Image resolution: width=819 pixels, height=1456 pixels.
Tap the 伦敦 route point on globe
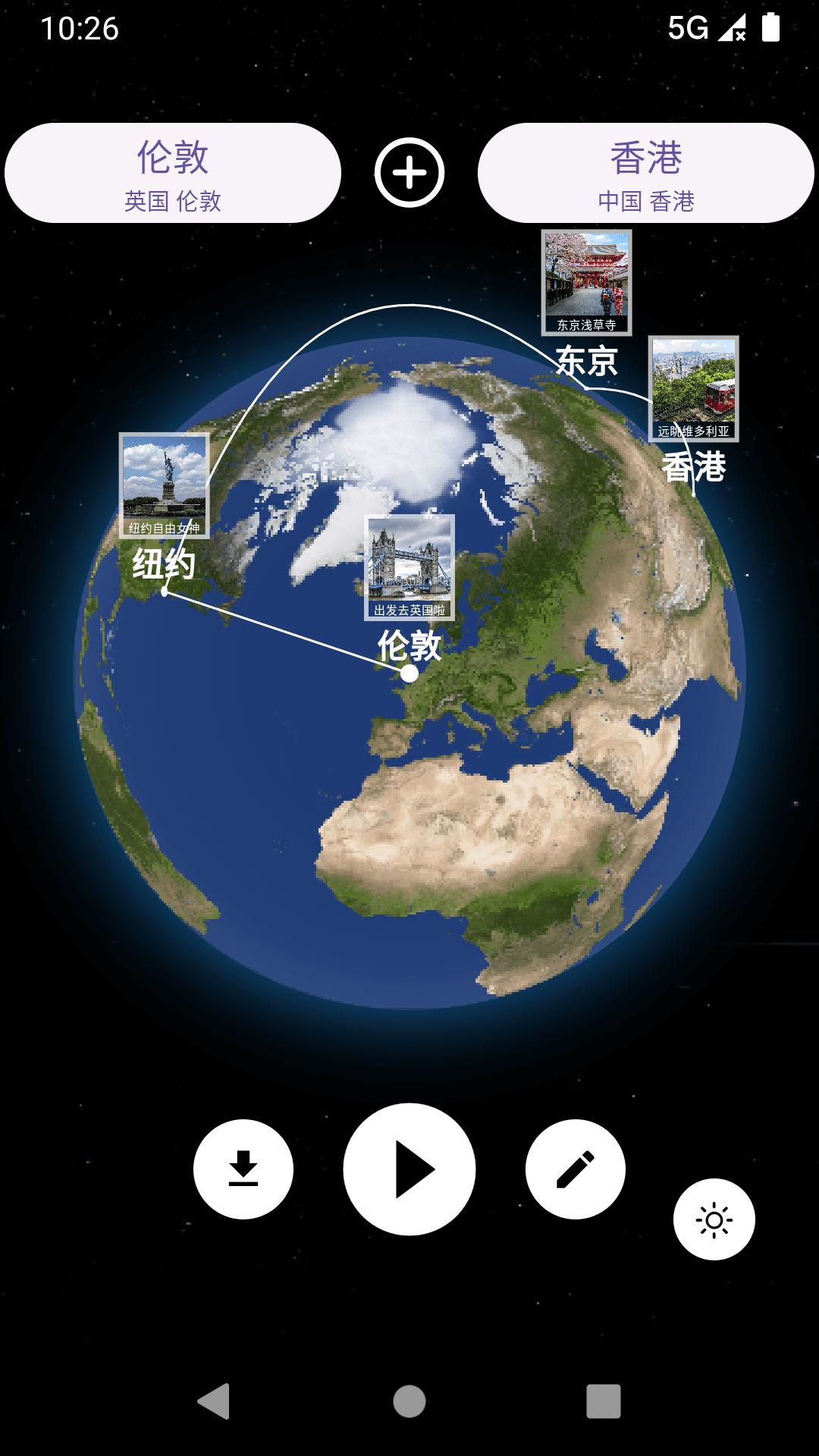pyautogui.click(x=410, y=674)
